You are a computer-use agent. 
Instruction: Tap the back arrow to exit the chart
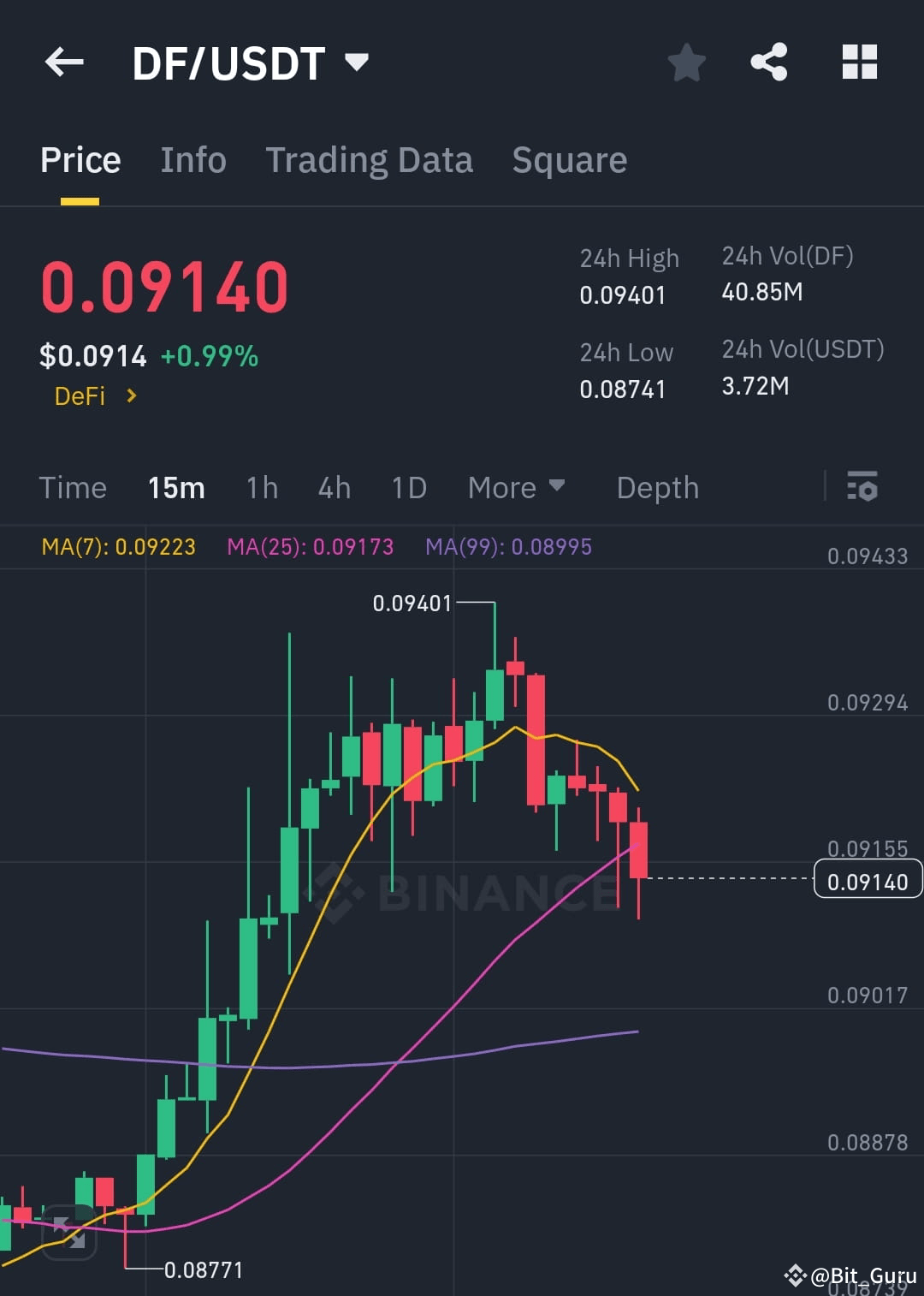coord(64,62)
